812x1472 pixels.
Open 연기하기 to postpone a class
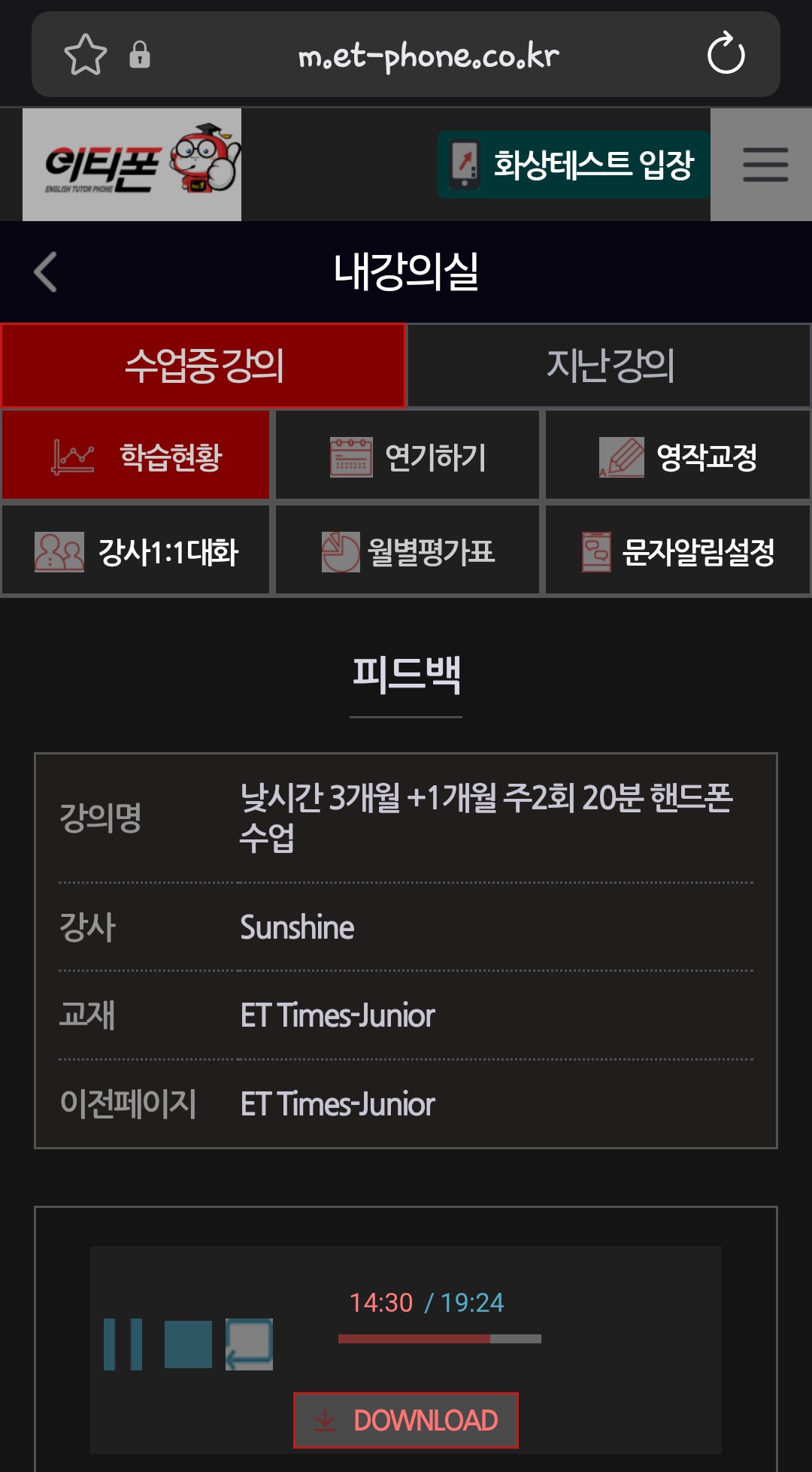408,456
